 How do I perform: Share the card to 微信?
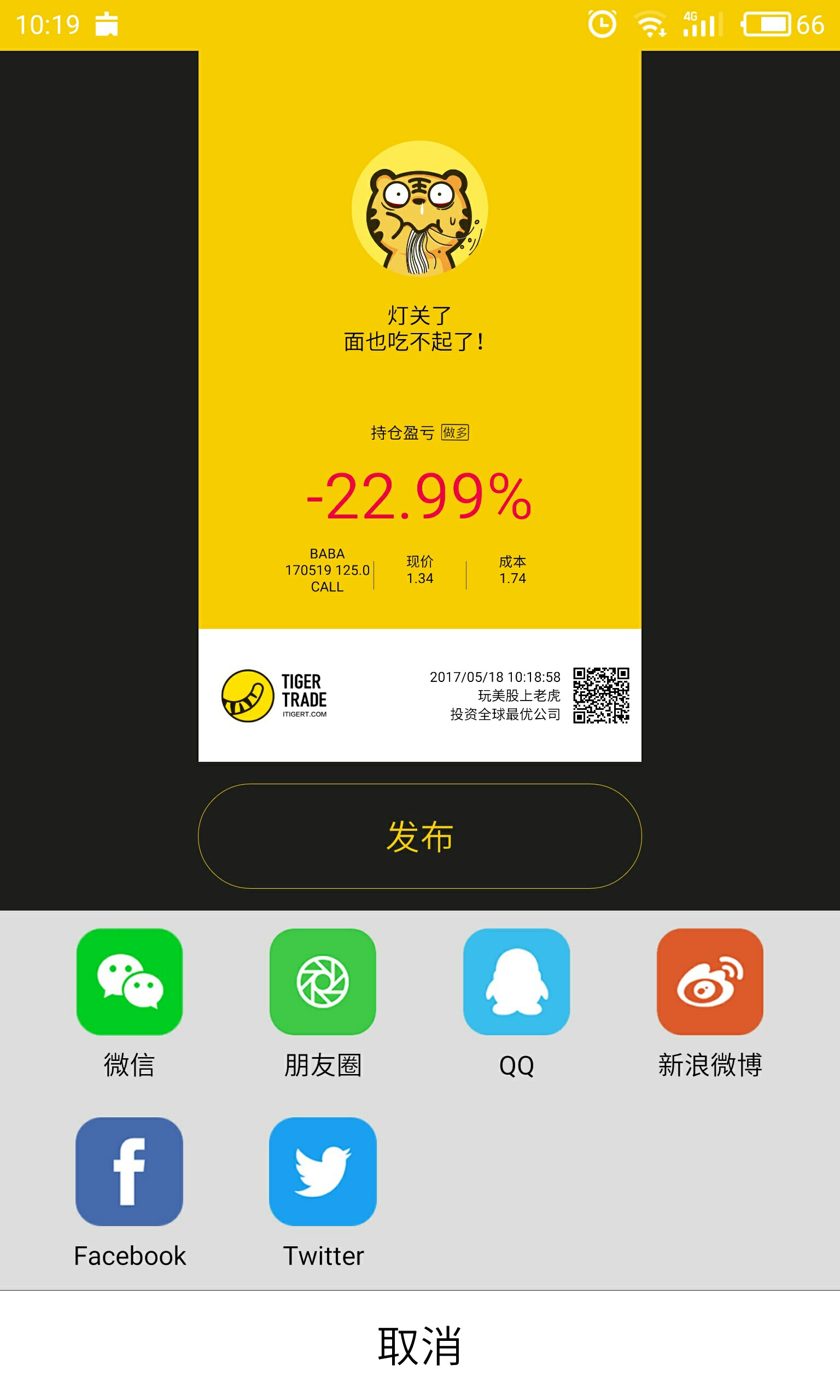[x=130, y=982]
